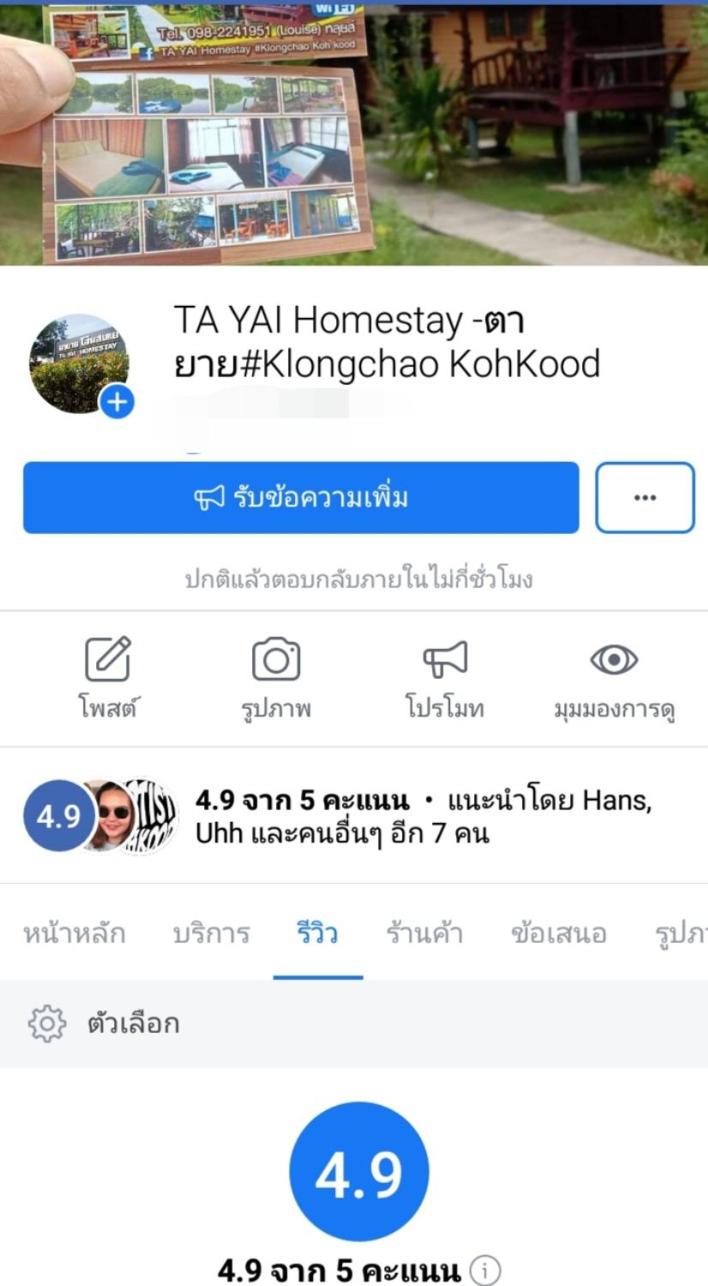Open the page cover photo
Screen dimensions: 708x1286
(x=354, y=134)
